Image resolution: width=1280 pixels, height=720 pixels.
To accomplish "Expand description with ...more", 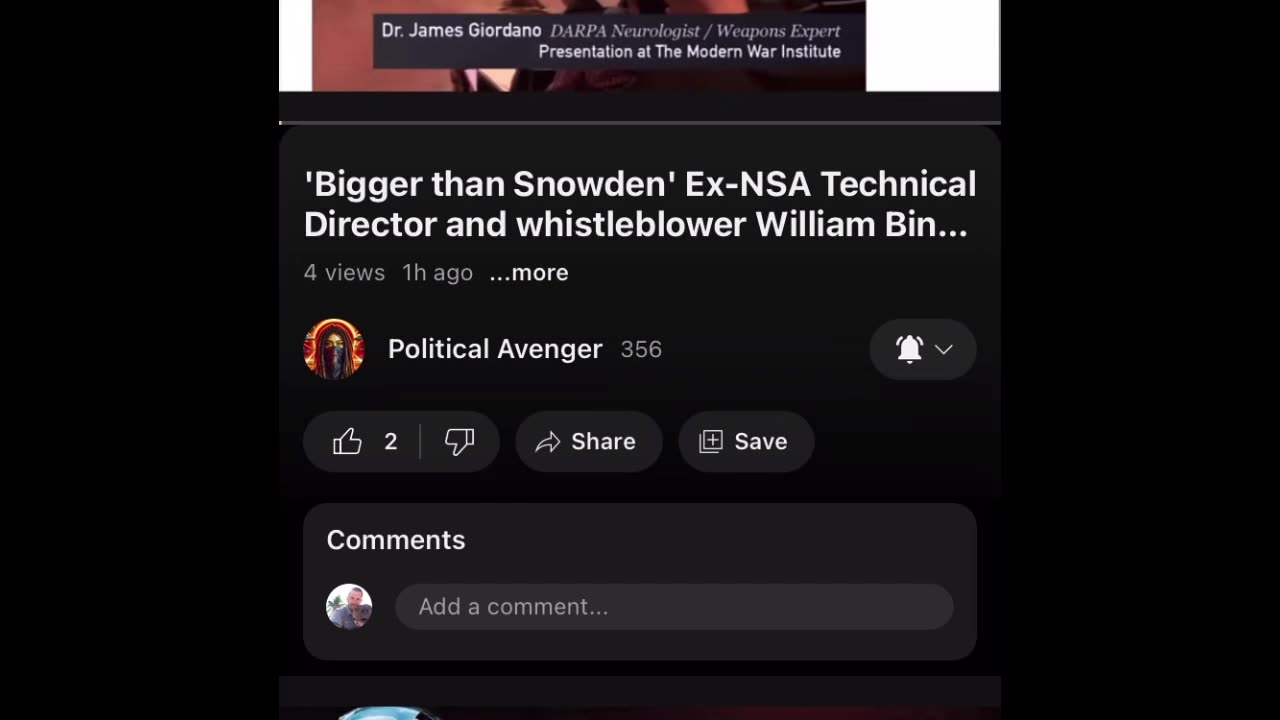I will point(529,273).
